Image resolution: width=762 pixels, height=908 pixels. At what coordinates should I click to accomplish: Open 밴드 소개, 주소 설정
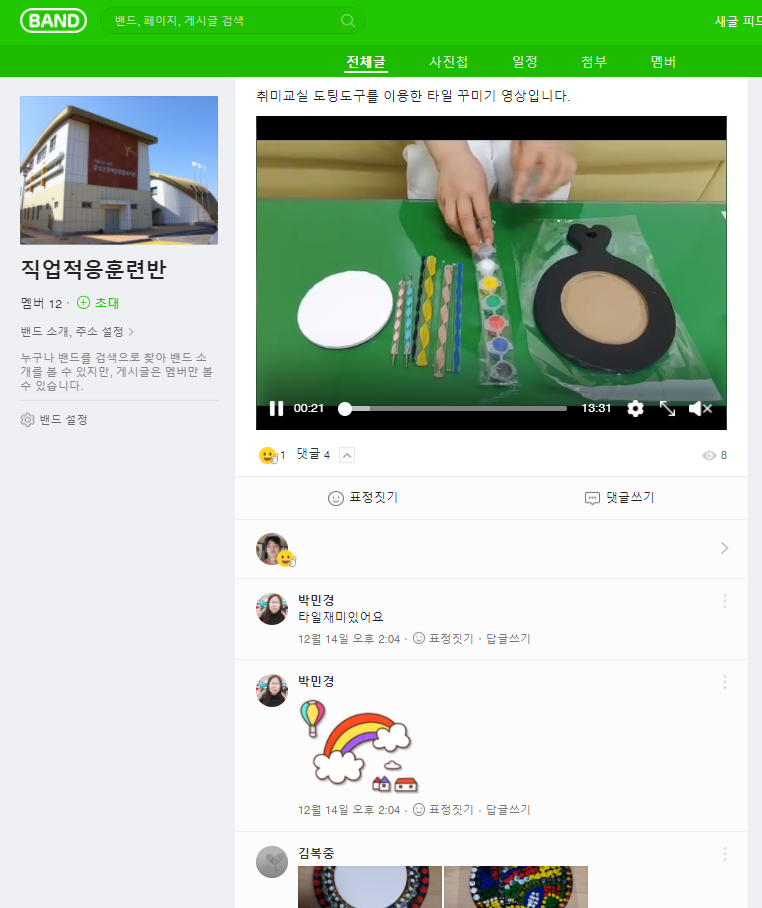click(77, 331)
